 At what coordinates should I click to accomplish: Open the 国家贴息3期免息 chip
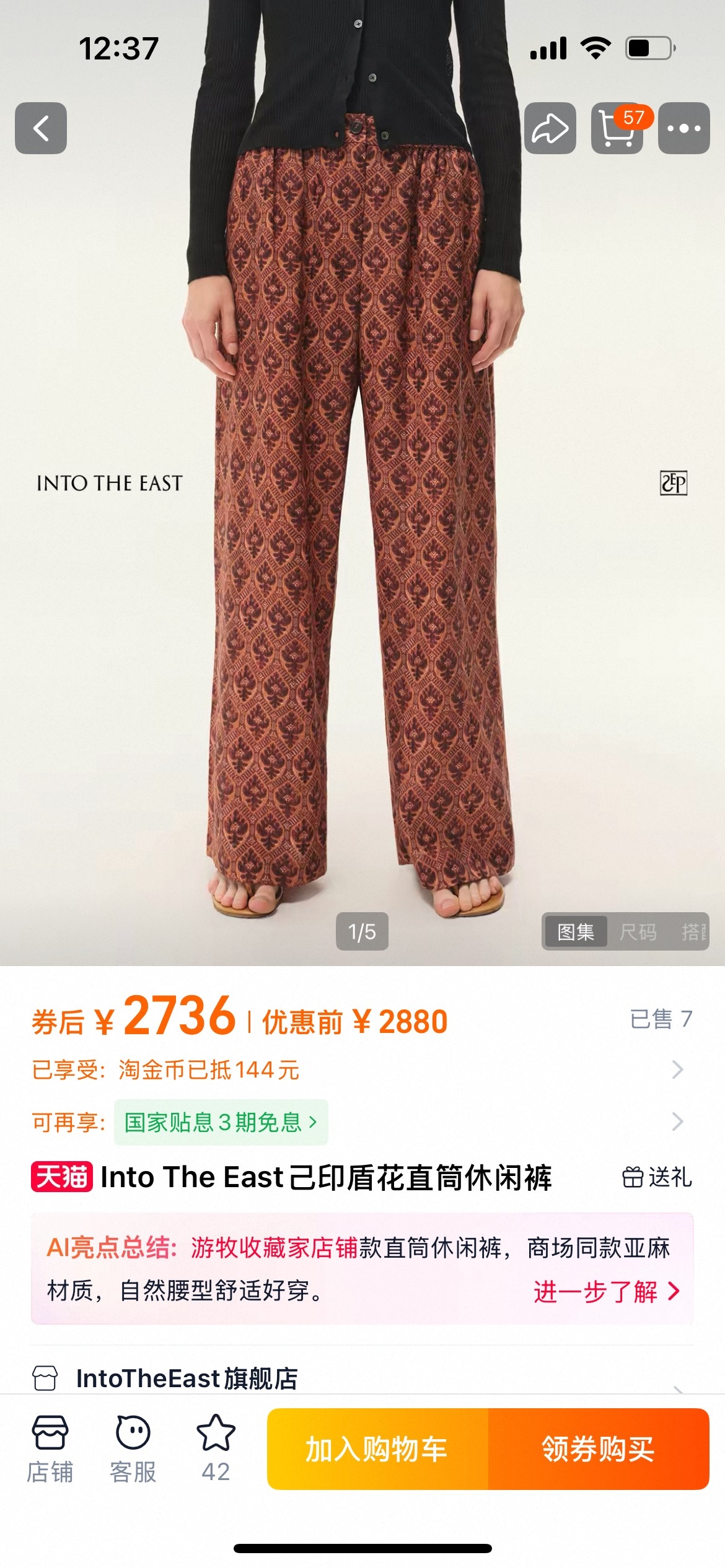[x=221, y=1122]
